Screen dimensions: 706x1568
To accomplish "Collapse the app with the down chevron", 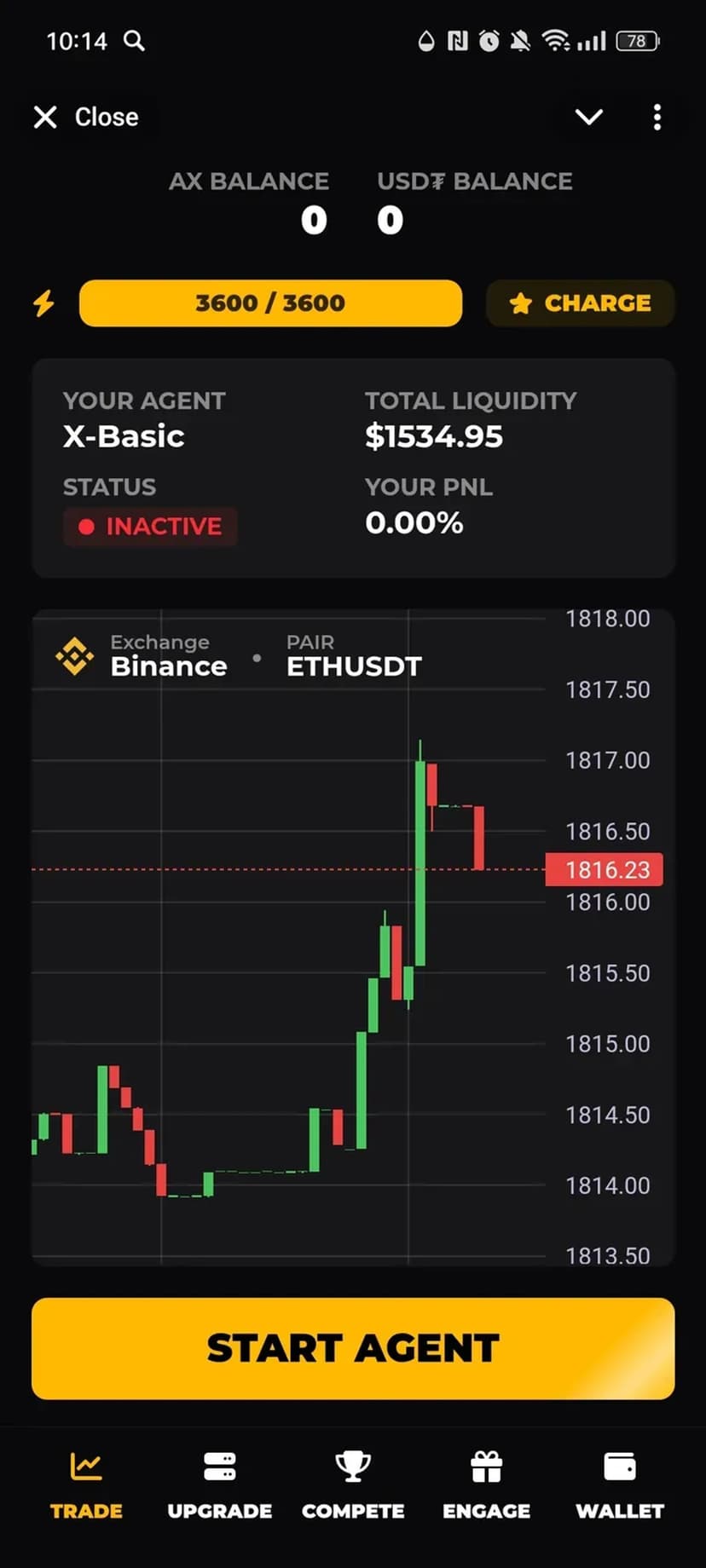I will click(589, 117).
